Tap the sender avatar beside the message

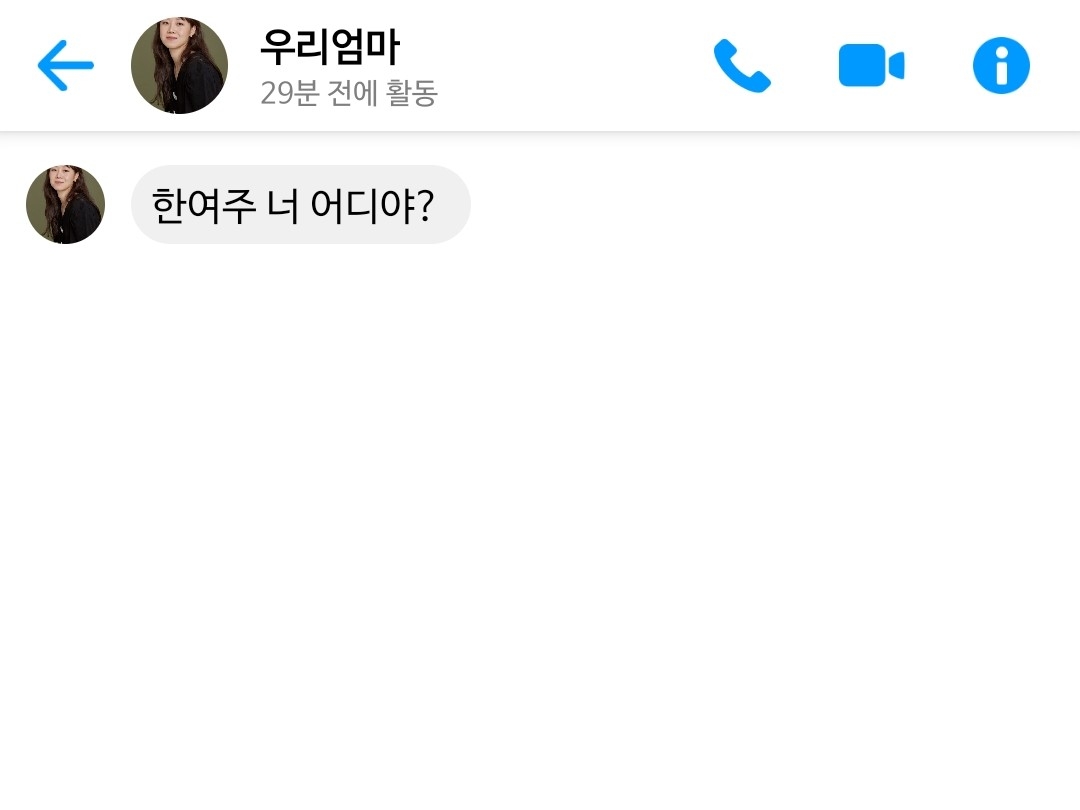(x=65, y=205)
